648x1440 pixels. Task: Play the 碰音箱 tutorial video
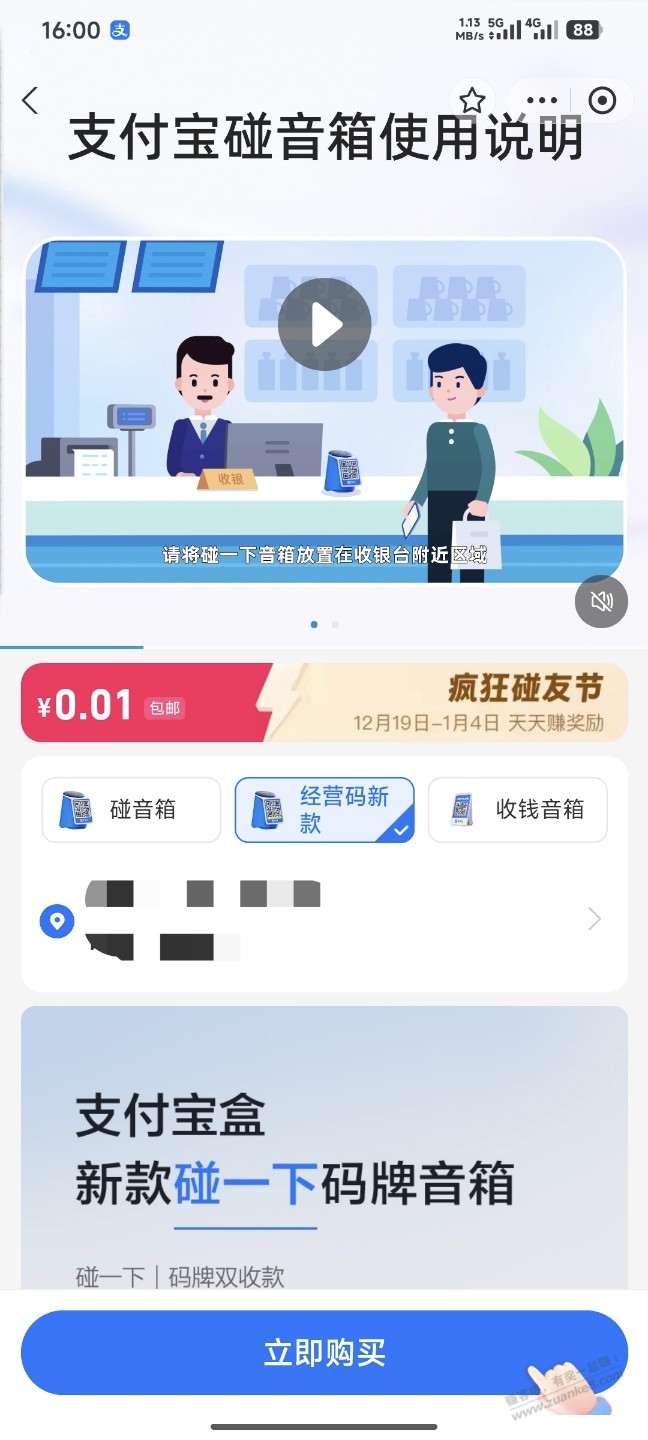[324, 325]
